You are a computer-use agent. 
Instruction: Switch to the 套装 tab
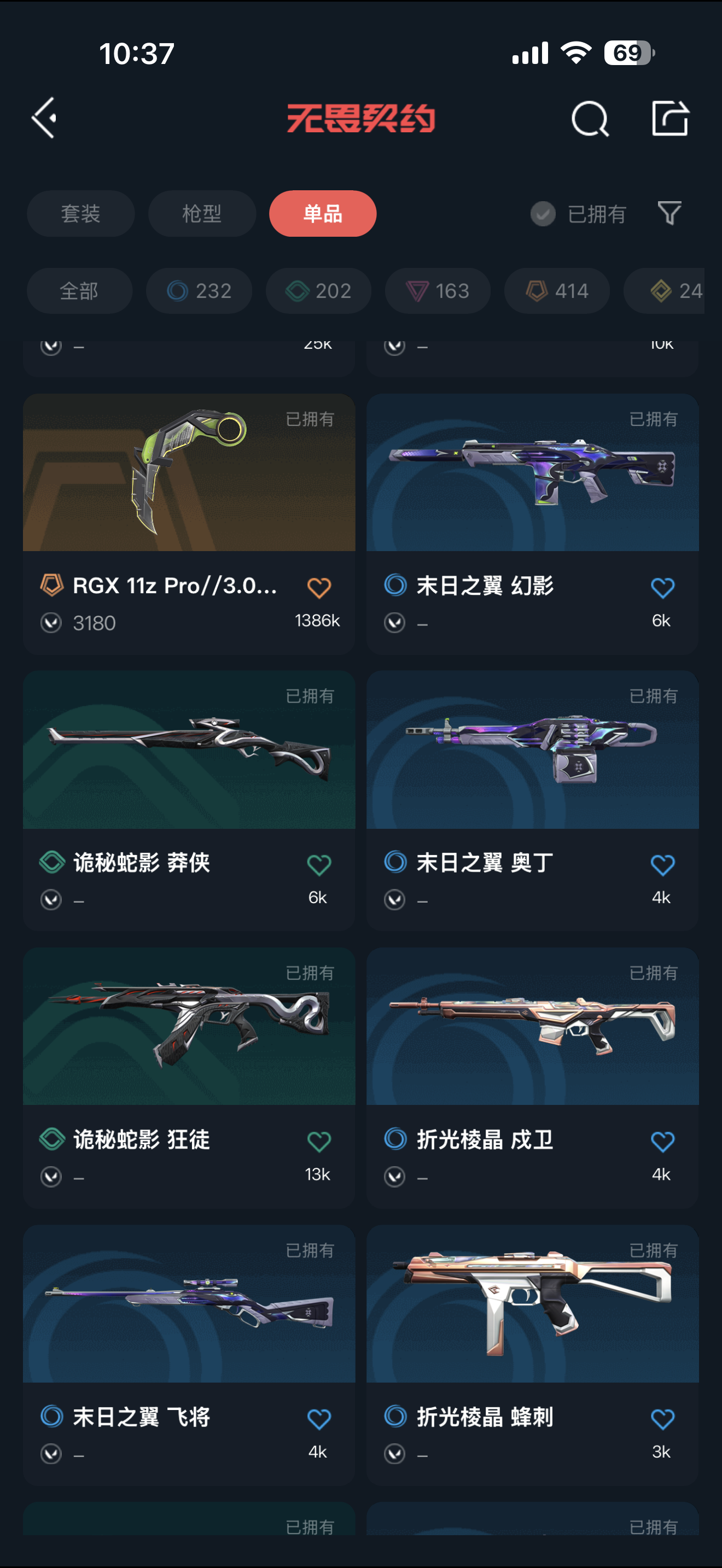click(80, 214)
